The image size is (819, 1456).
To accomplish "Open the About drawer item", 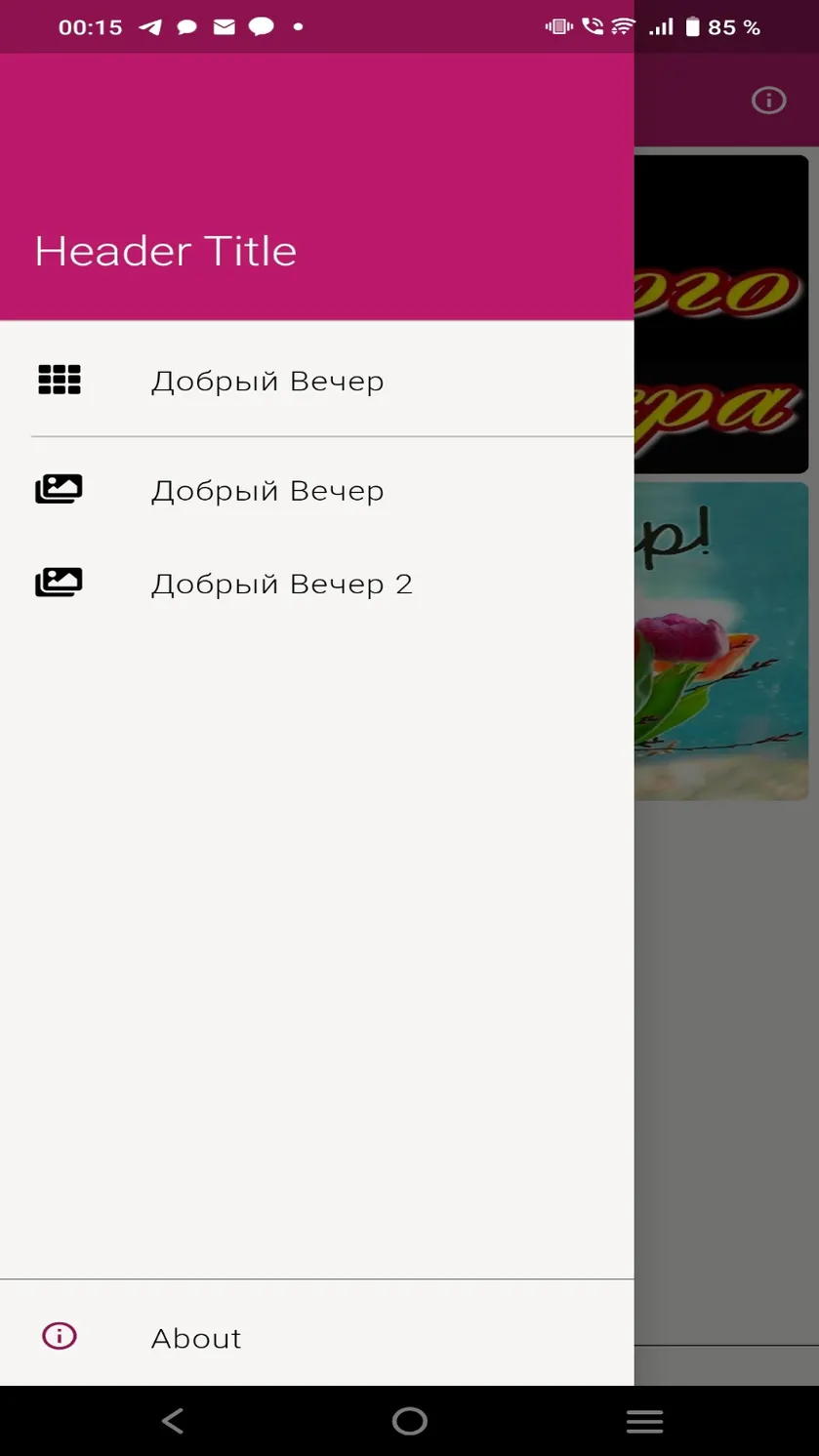I will [316, 1337].
